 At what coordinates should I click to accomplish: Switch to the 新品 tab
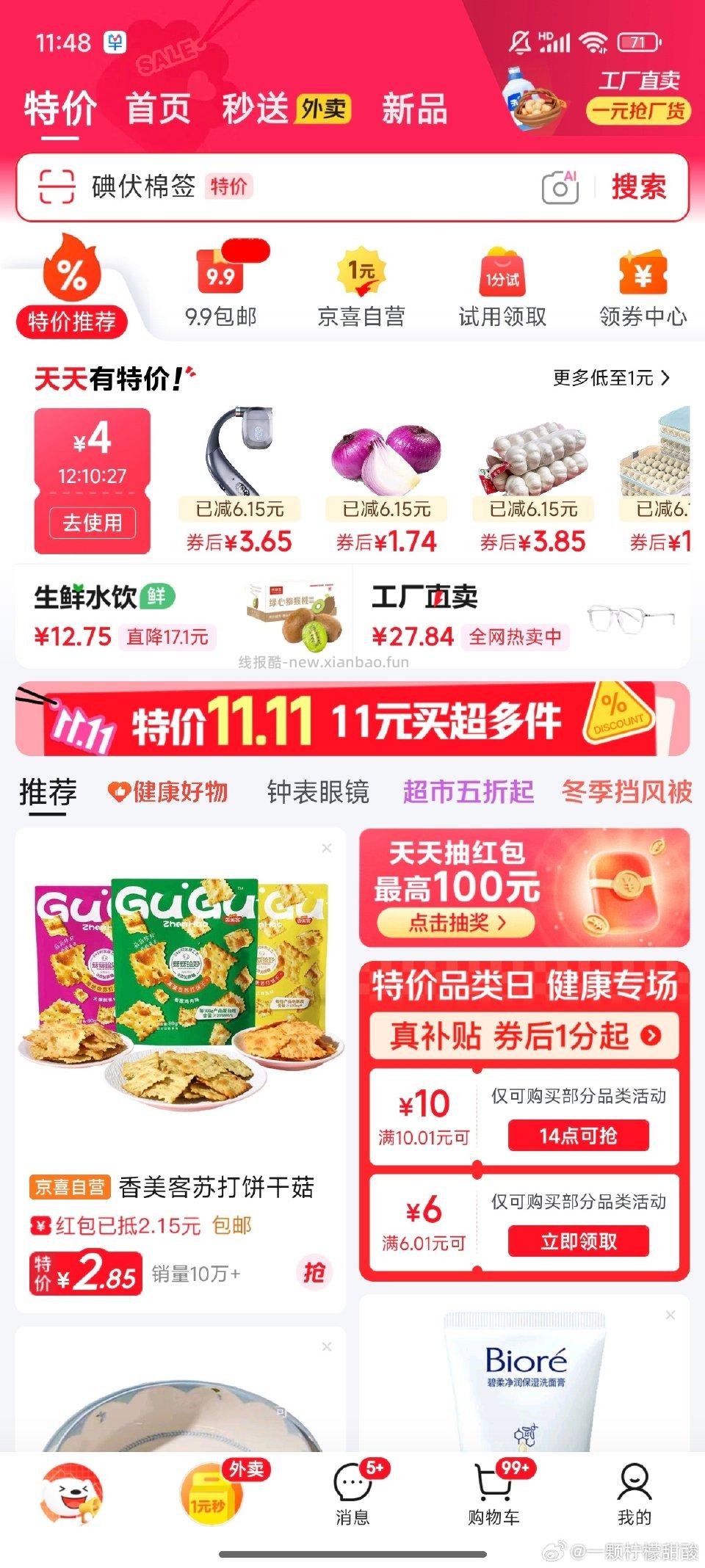click(x=414, y=109)
